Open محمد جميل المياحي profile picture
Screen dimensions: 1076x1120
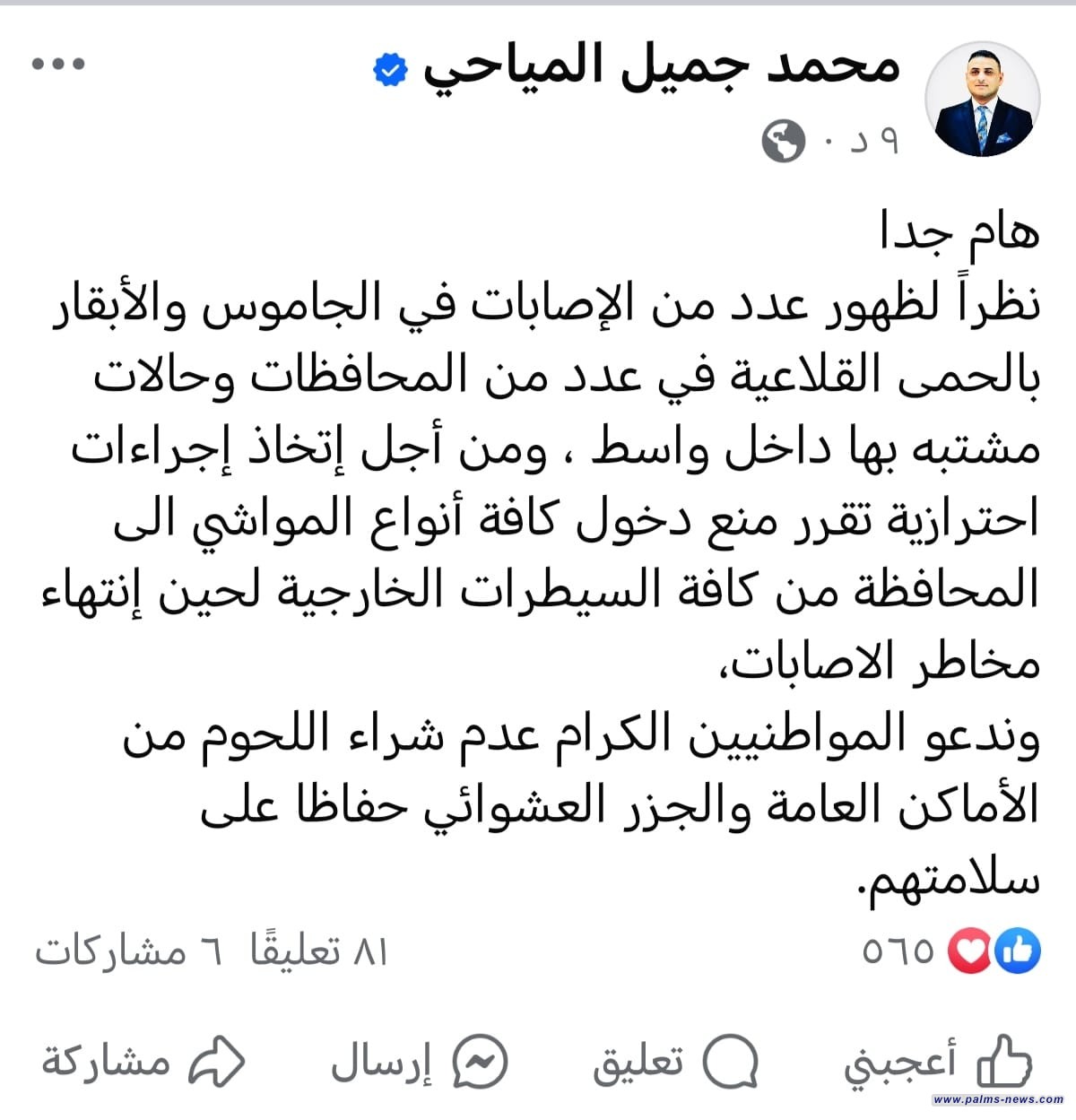point(982,100)
